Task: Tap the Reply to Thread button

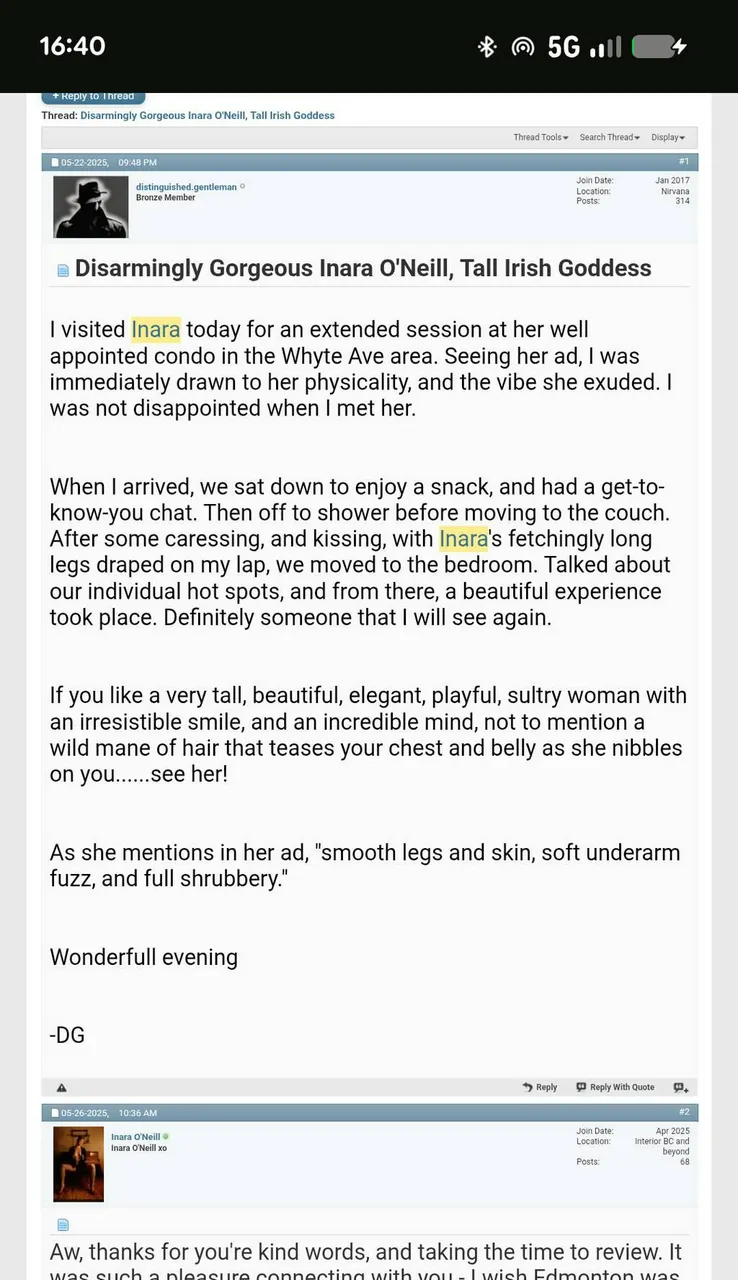Action: click(93, 97)
